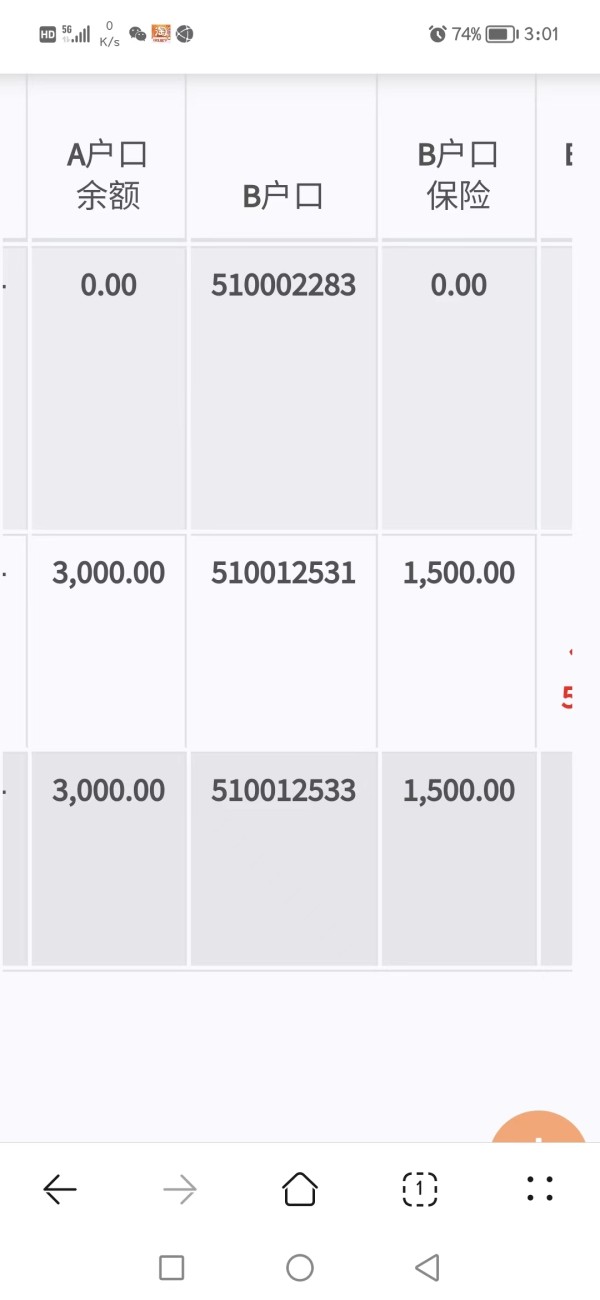Open the browser four-dot menu
Viewport: 600px width, 1300px height.
click(x=540, y=1188)
